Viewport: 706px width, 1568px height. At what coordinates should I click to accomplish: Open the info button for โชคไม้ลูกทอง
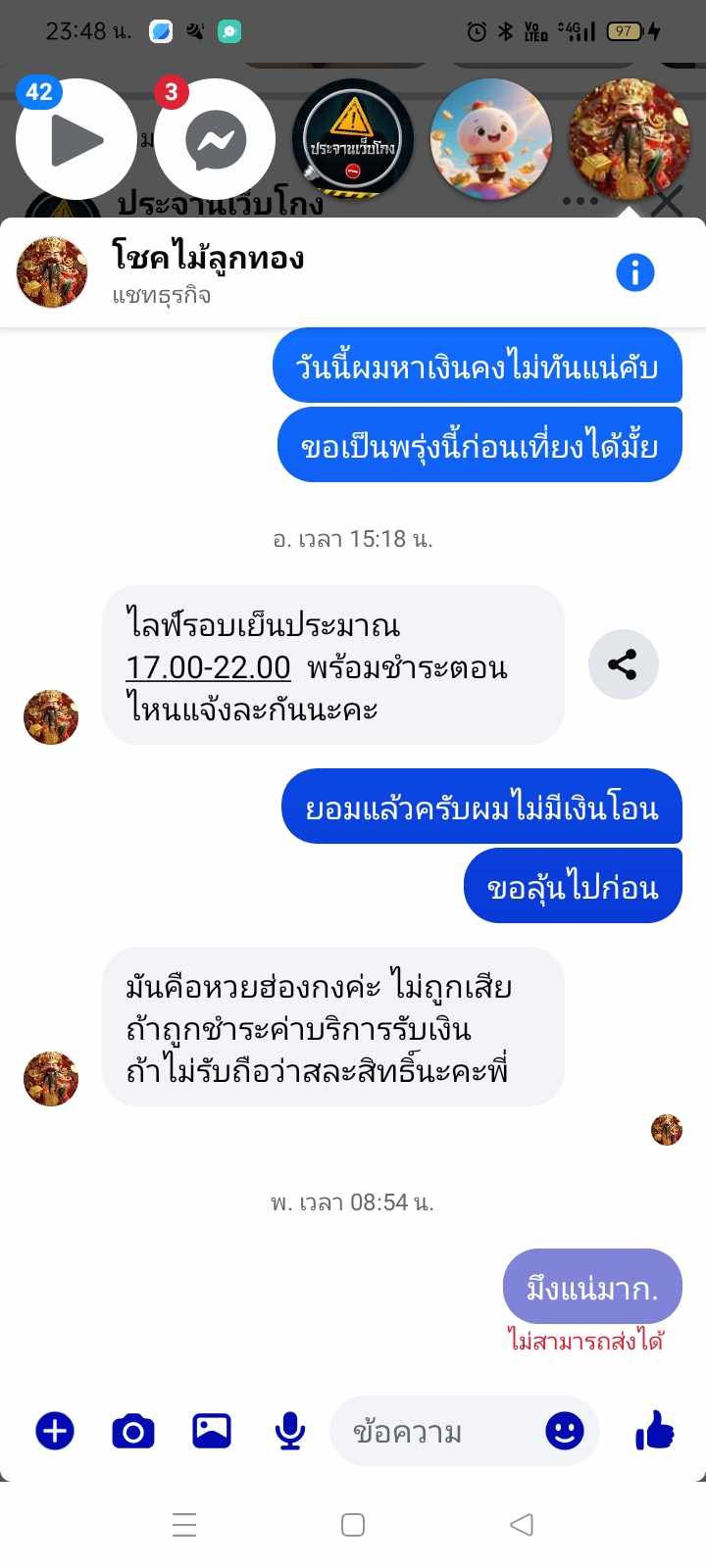click(634, 272)
